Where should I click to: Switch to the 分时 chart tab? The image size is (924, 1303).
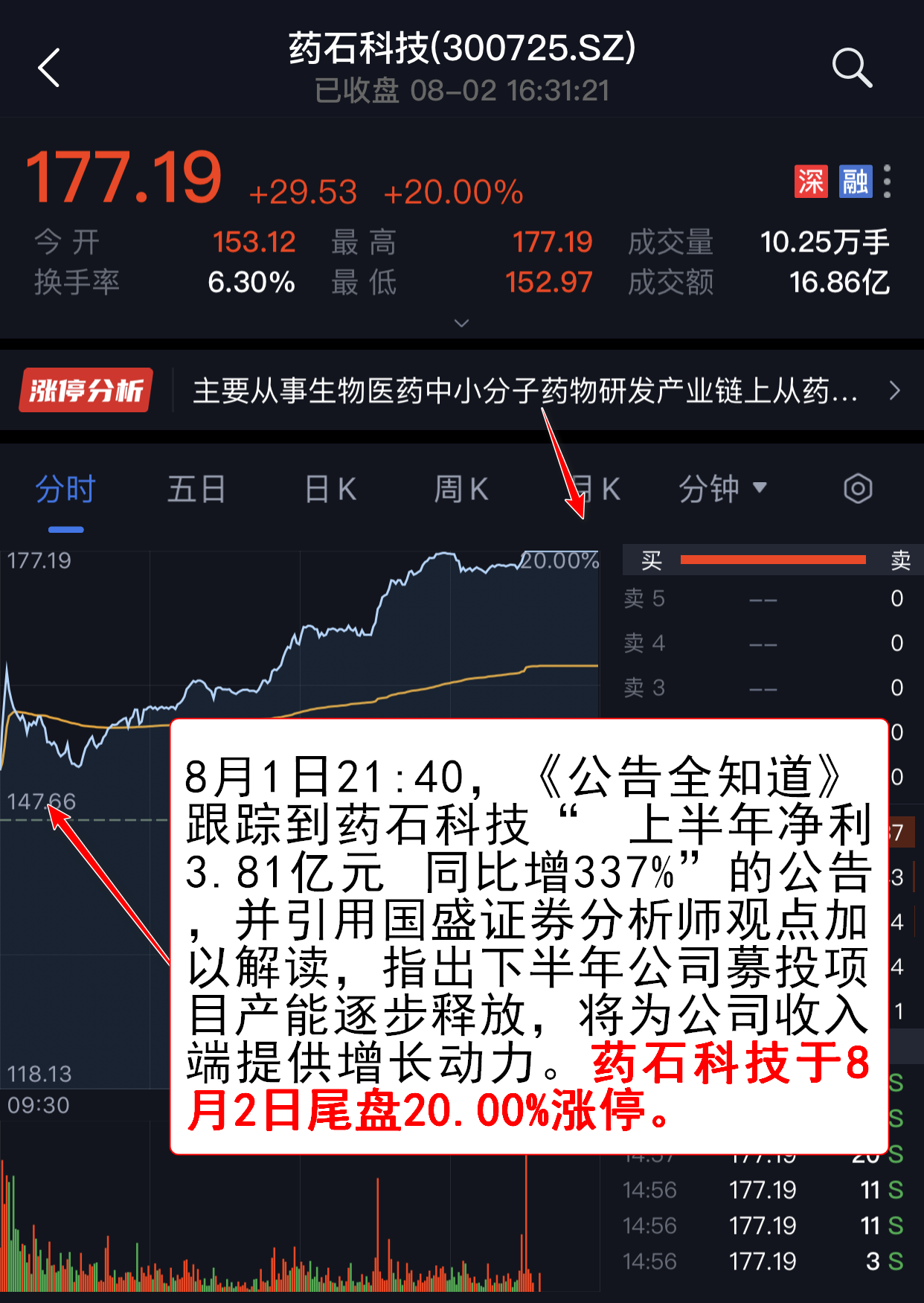click(x=65, y=490)
